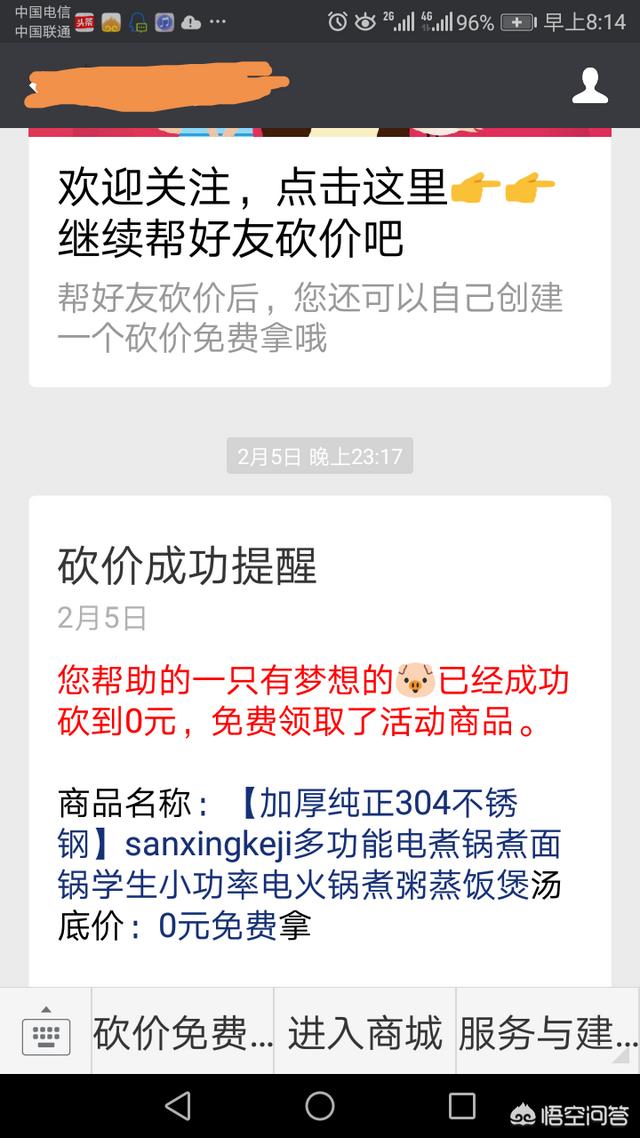Open the account profile icon

(x=590, y=86)
